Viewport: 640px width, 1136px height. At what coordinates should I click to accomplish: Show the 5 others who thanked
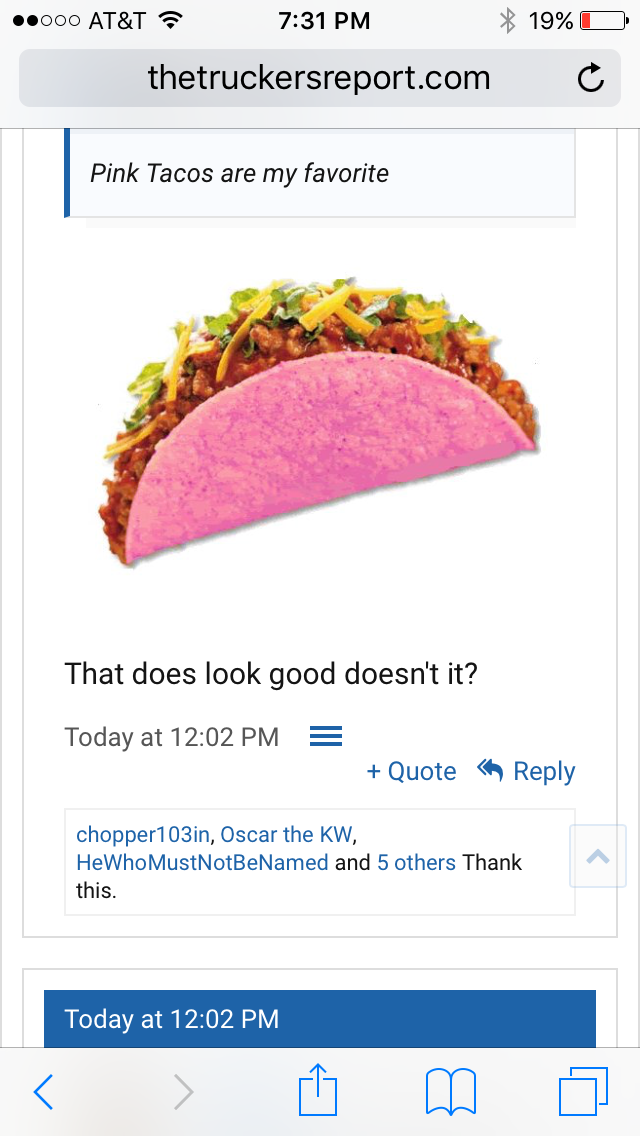point(416,862)
